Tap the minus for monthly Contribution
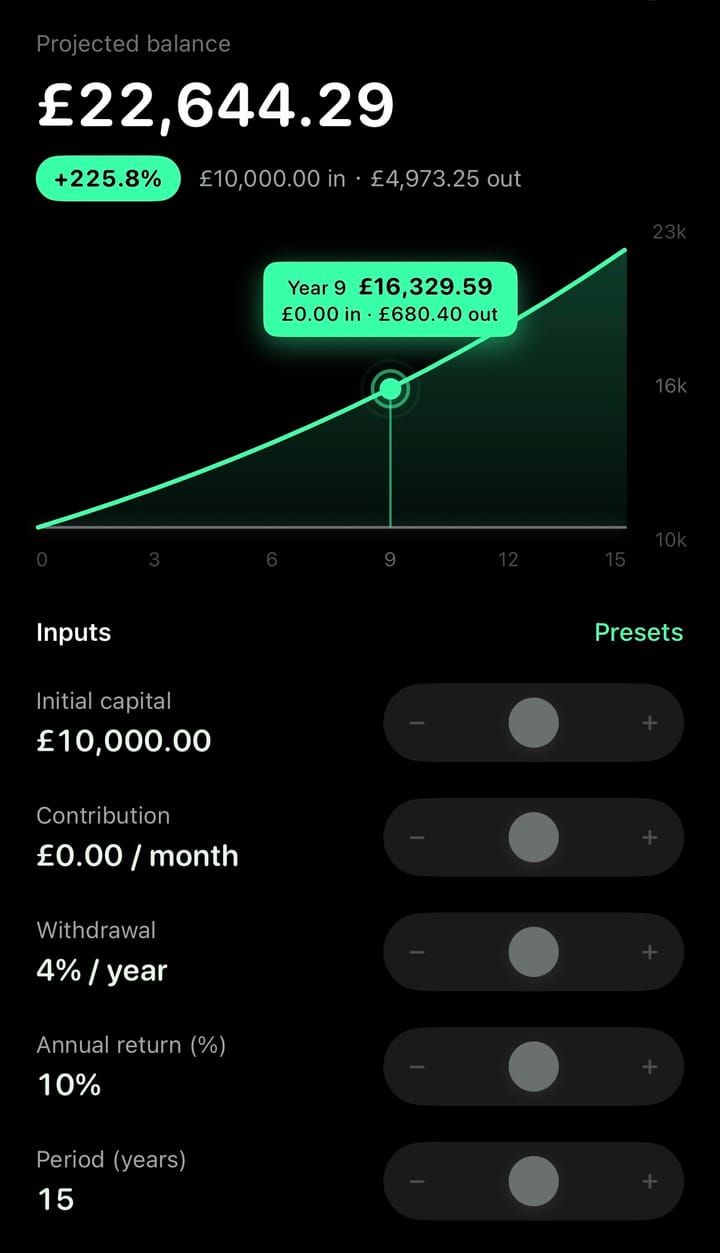Viewport: 720px width, 1253px height. 417,838
